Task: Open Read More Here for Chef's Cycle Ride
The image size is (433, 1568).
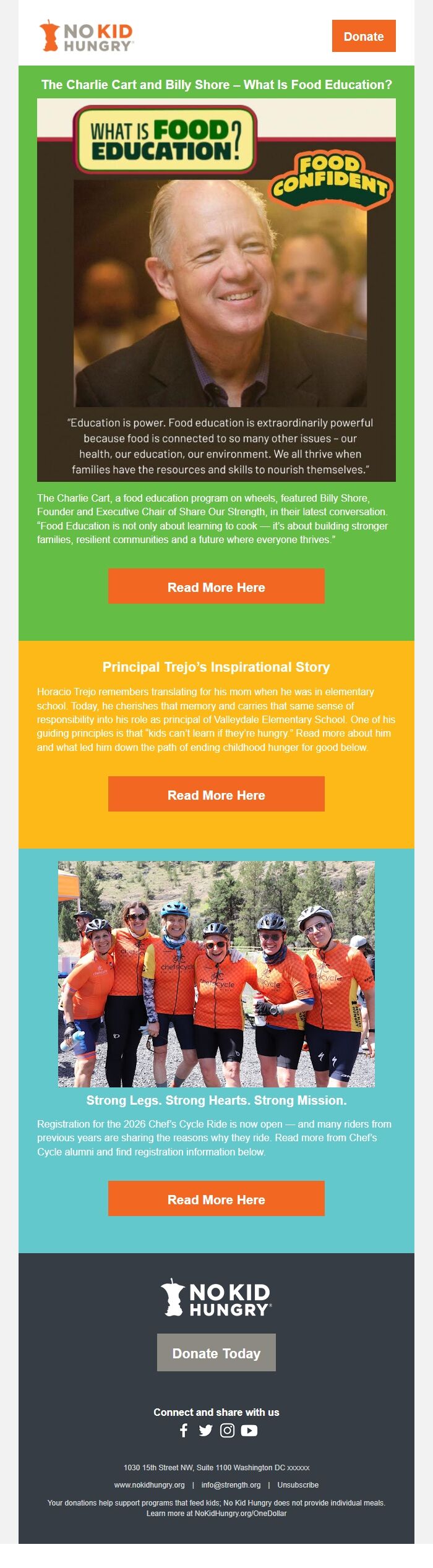Action: click(216, 1199)
